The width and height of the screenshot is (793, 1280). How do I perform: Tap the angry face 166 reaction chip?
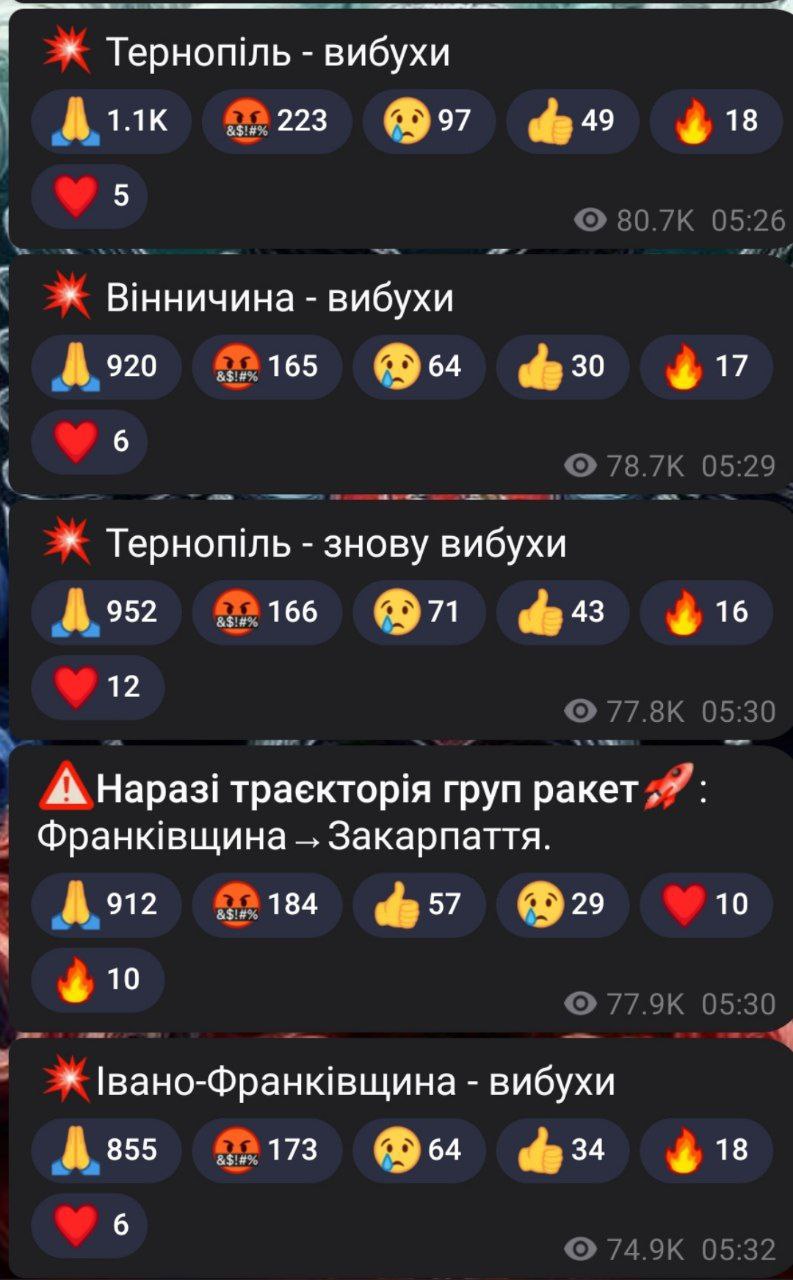267,611
